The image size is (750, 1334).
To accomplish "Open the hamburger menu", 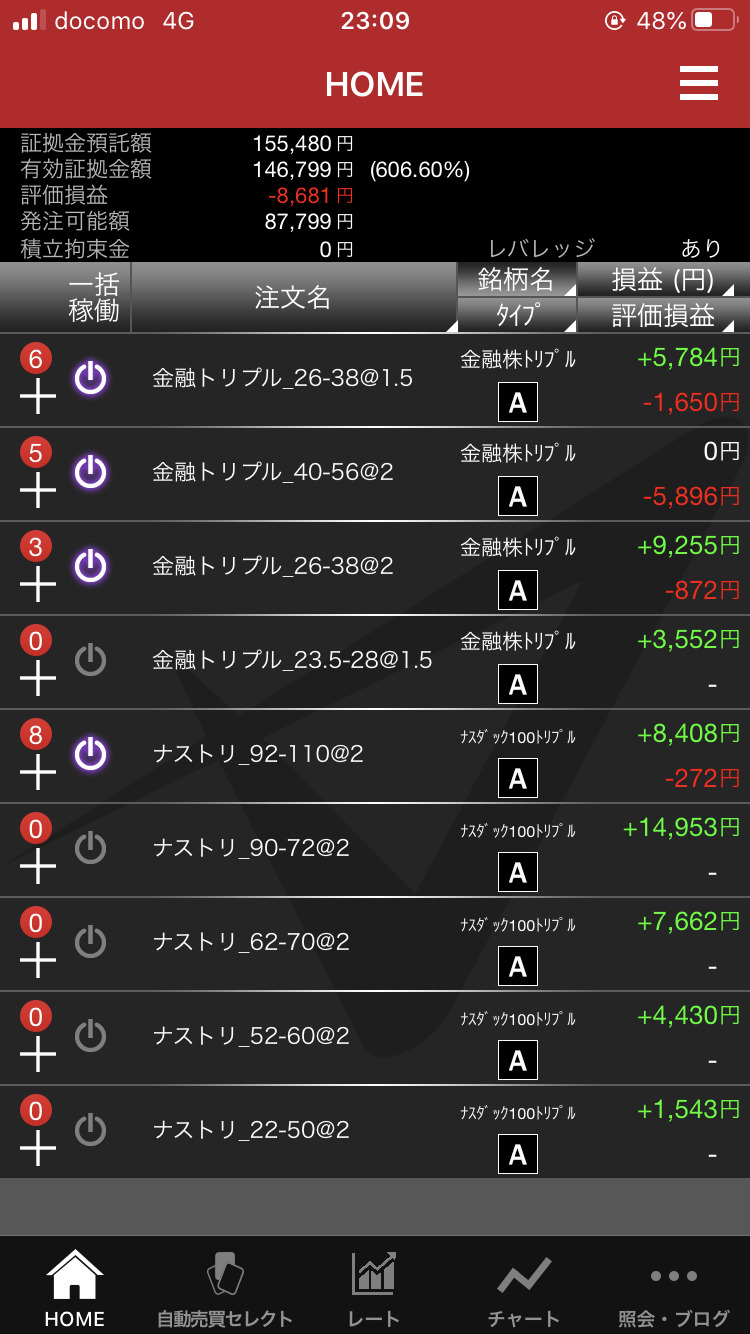I will point(698,84).
